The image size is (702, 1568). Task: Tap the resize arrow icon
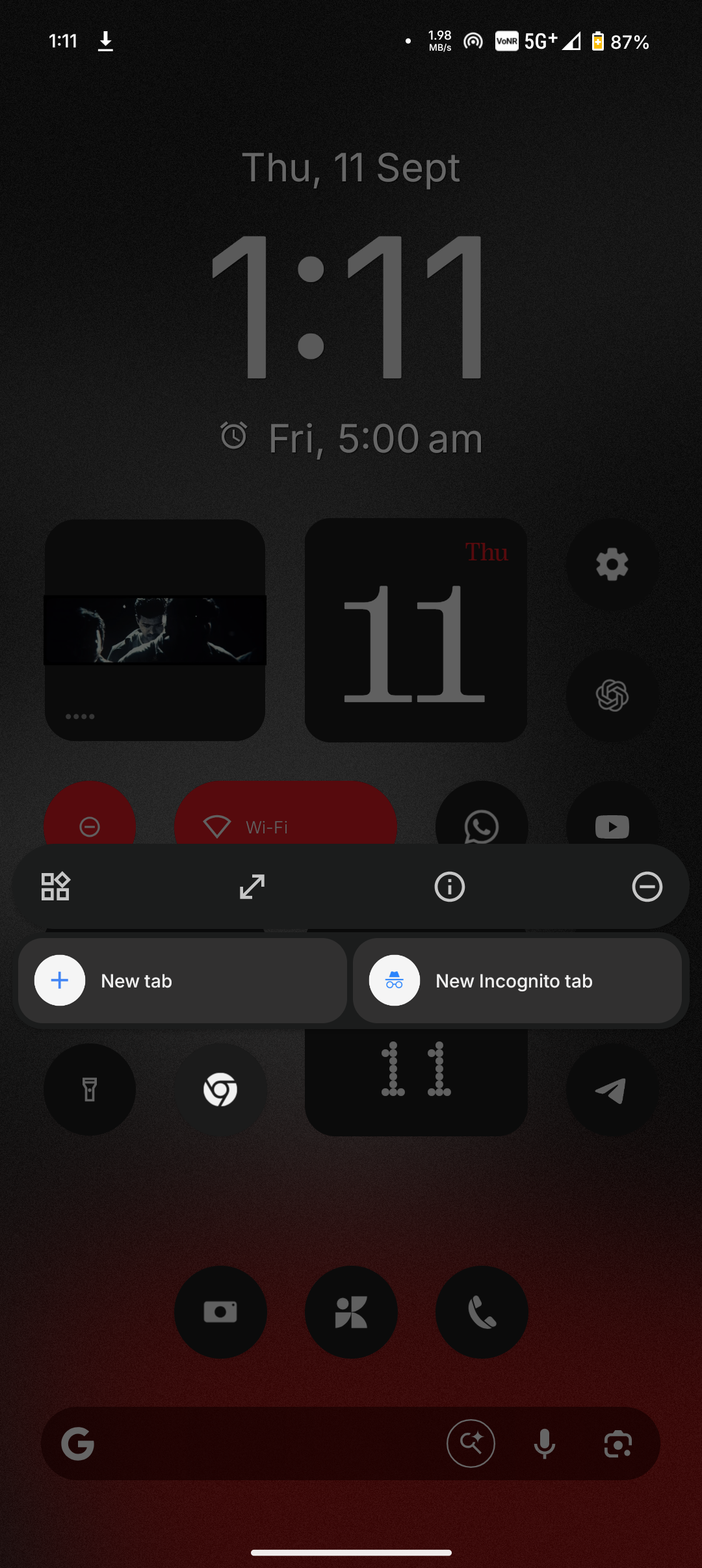pyautogui.click(x=252, y=887)
